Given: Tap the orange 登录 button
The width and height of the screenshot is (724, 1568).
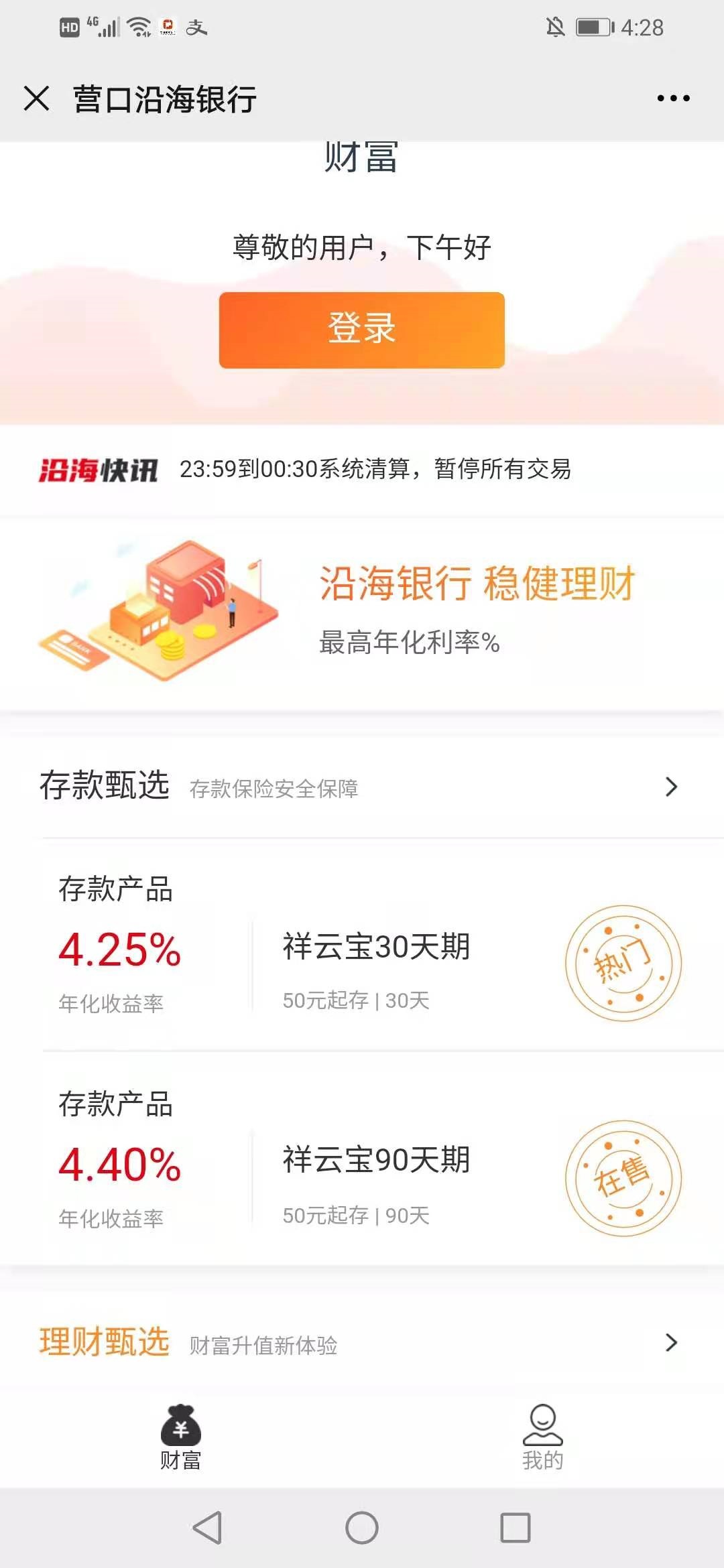Looking at the screenshot, I should pyautogui.click(x=361, y=330).
